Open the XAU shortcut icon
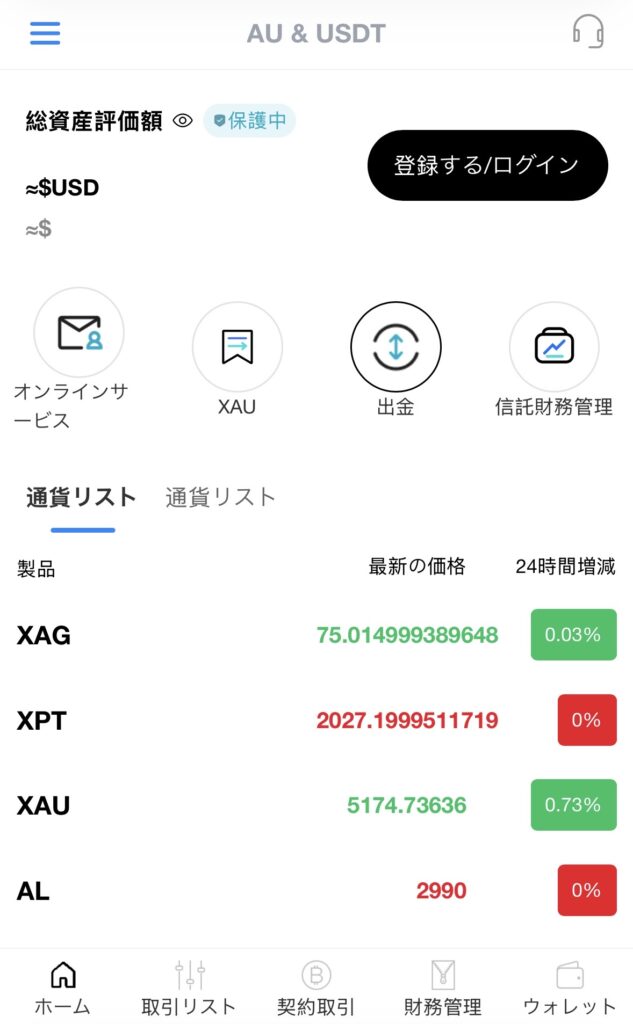 tap(237, 347)
